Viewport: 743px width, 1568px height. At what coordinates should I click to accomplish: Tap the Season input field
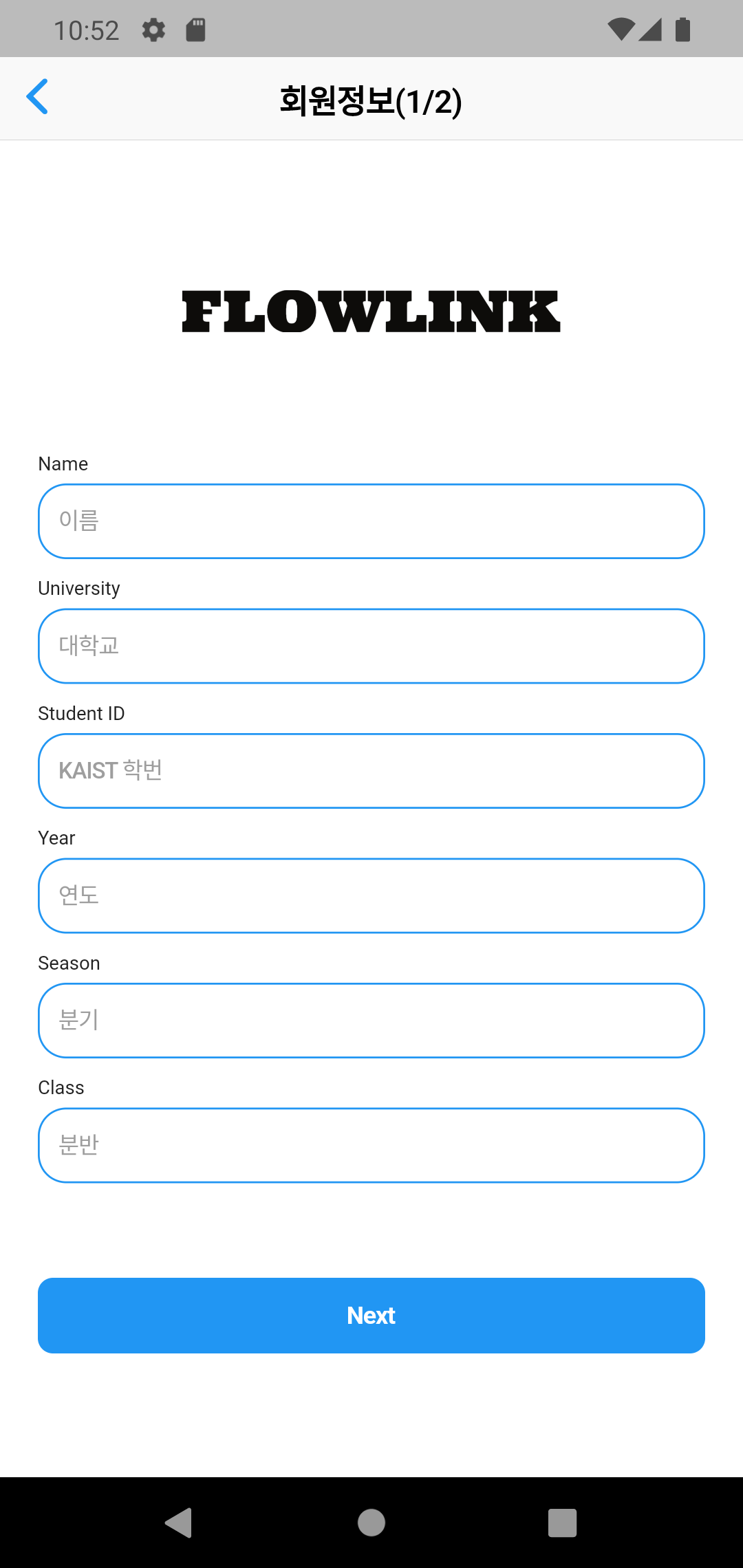pyautogui.click(x=371, y=1020)
